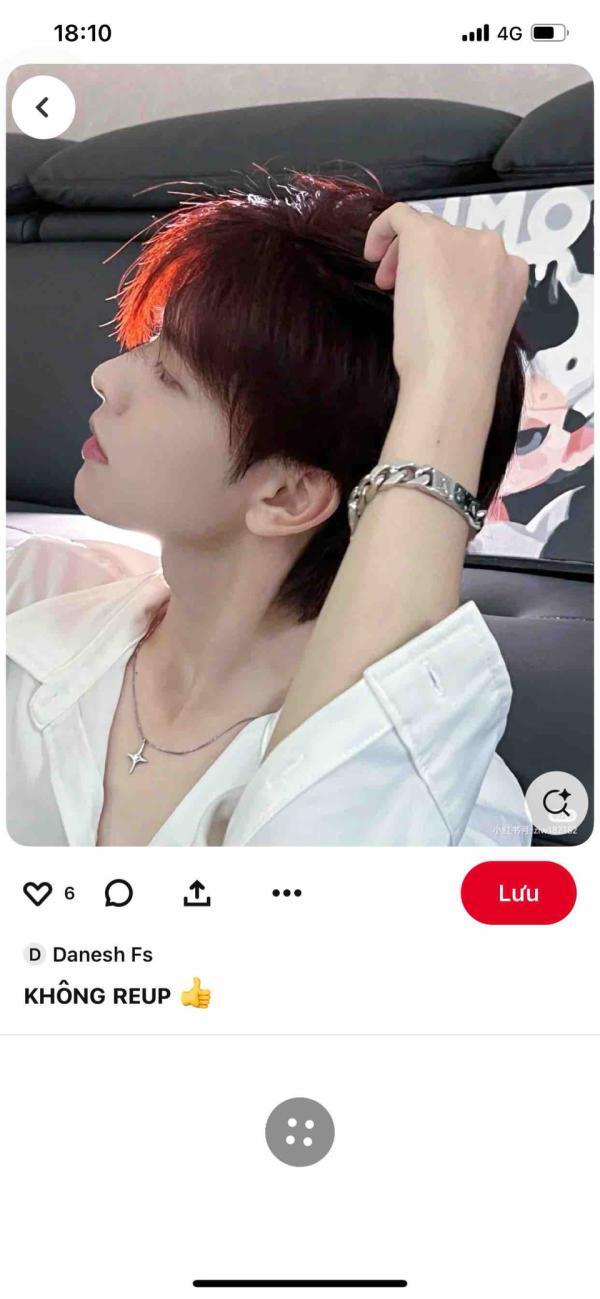600x1299 pixels.
Task: View the pin image full screen
Action: [300, 450]
